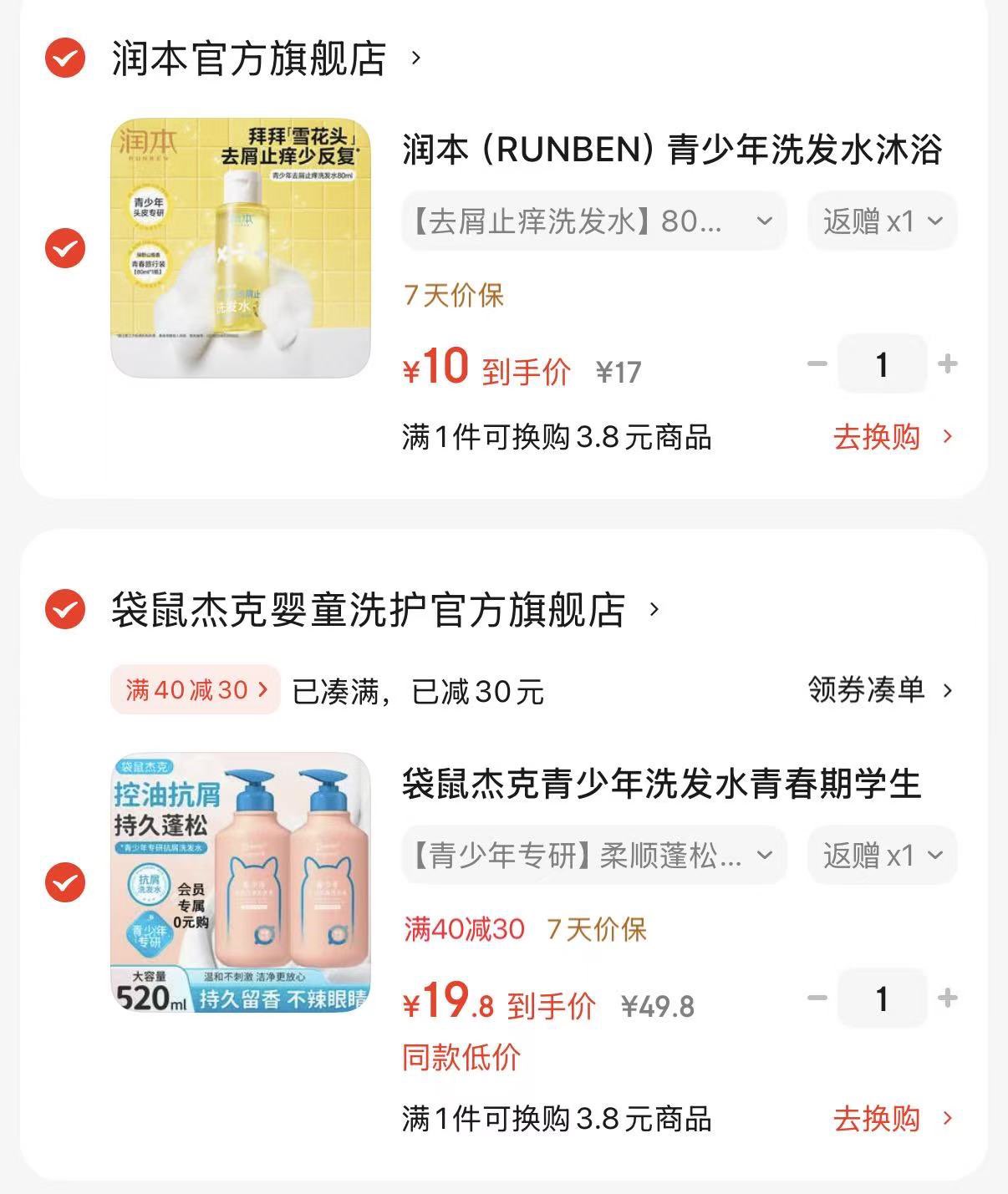
Task: Deselect the 袋鼠杰克 shampoo item
Action: pyautogui.click(x=65, y=882)
